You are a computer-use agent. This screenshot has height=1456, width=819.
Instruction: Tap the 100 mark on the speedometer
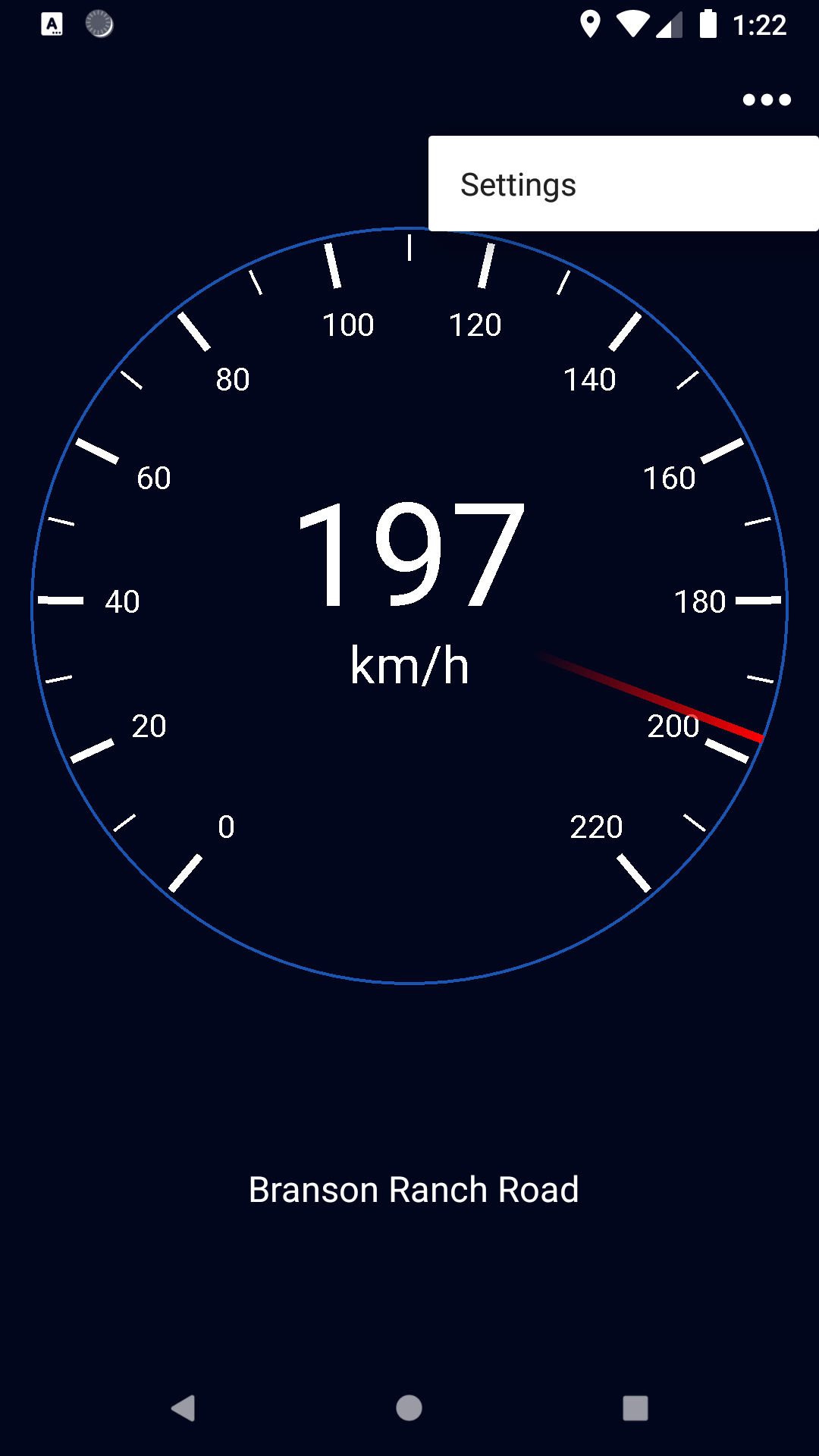[347, 325]
